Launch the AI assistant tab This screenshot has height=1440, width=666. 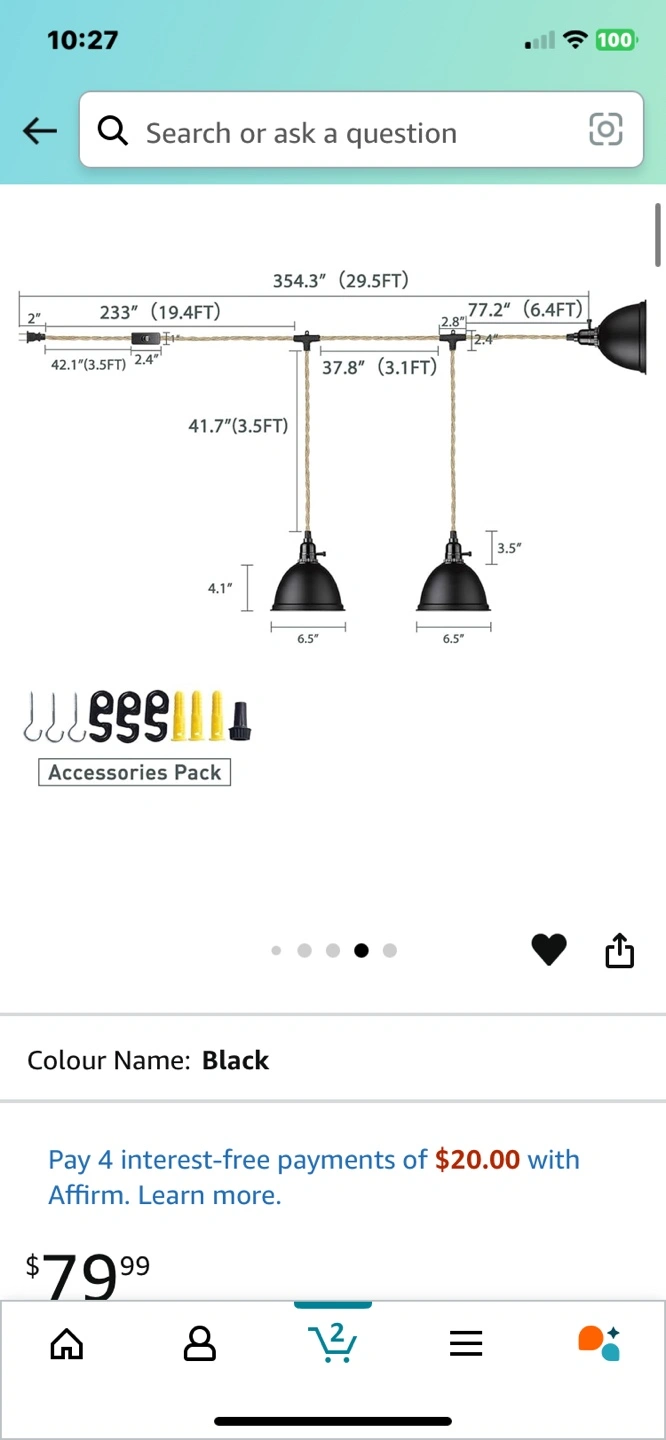(x=599, y=1343)
